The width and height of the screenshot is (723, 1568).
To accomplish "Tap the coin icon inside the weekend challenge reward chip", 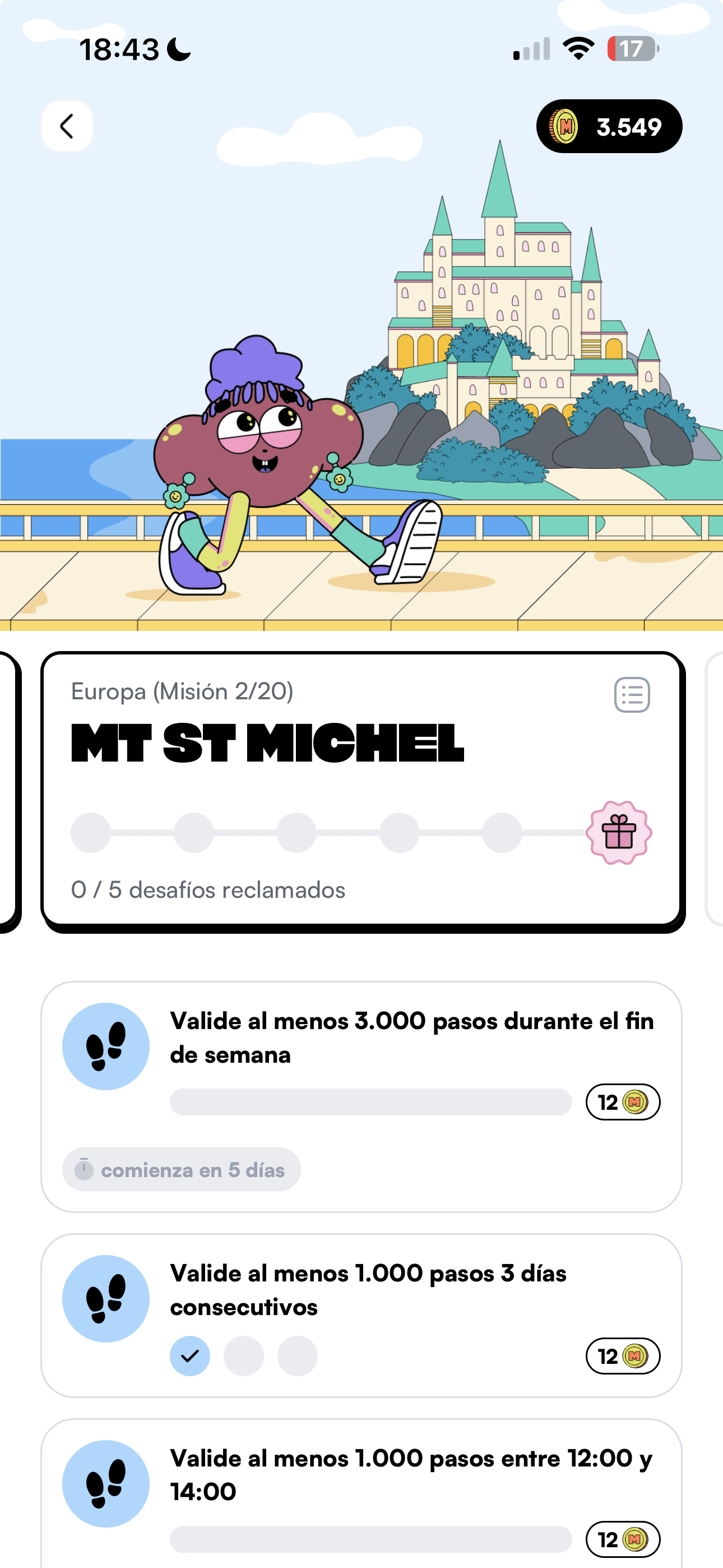I will click(637, 1103).
